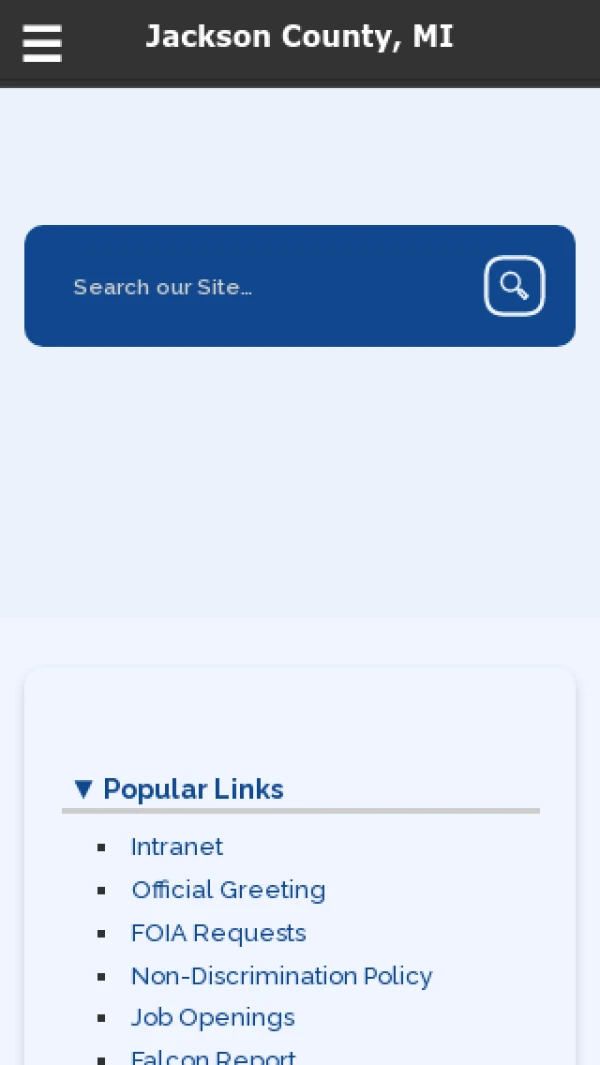600x1065 pixels.
Task: Go to FOIA Requests
Action: (218, 933)
